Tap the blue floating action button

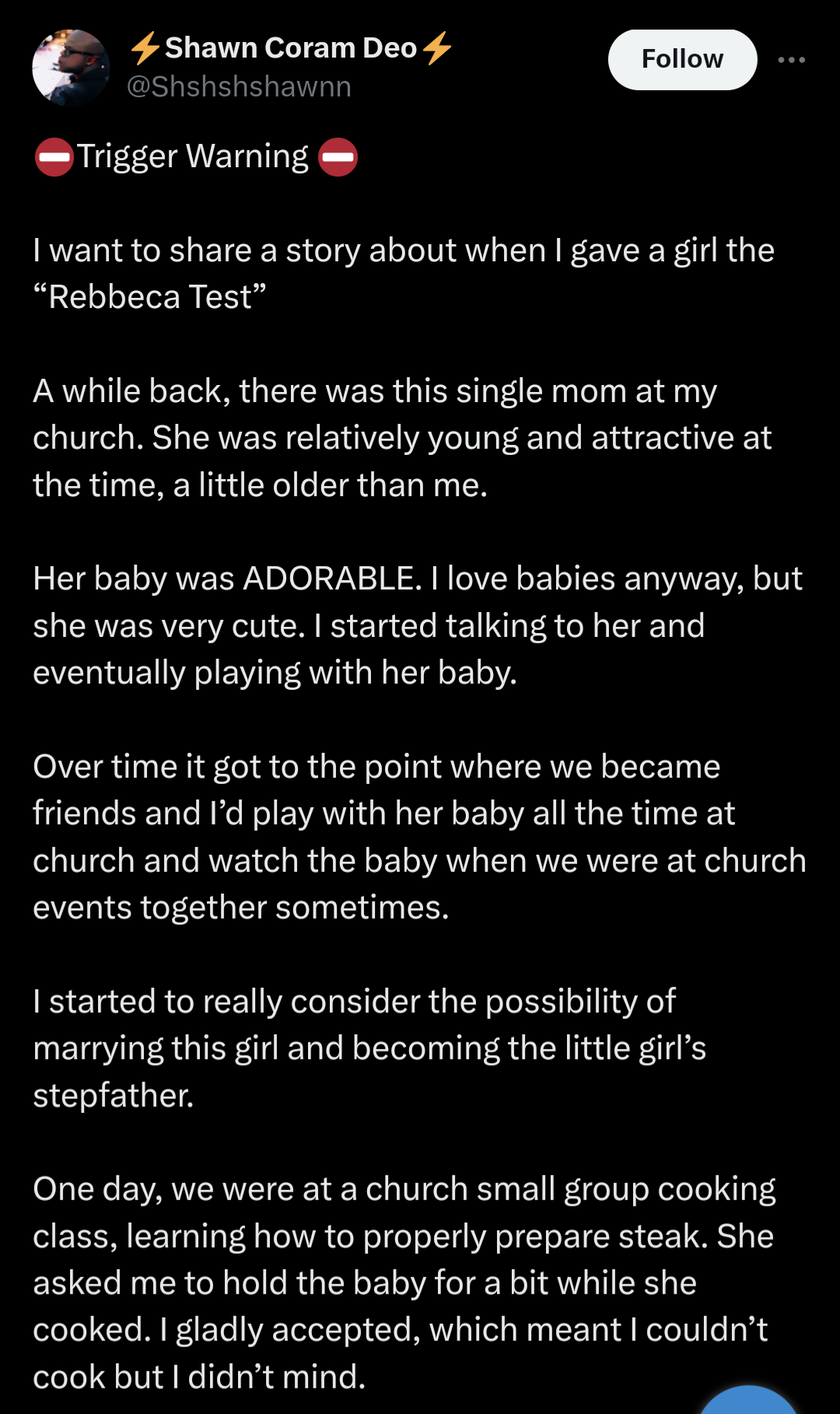tap(748, 1400)
